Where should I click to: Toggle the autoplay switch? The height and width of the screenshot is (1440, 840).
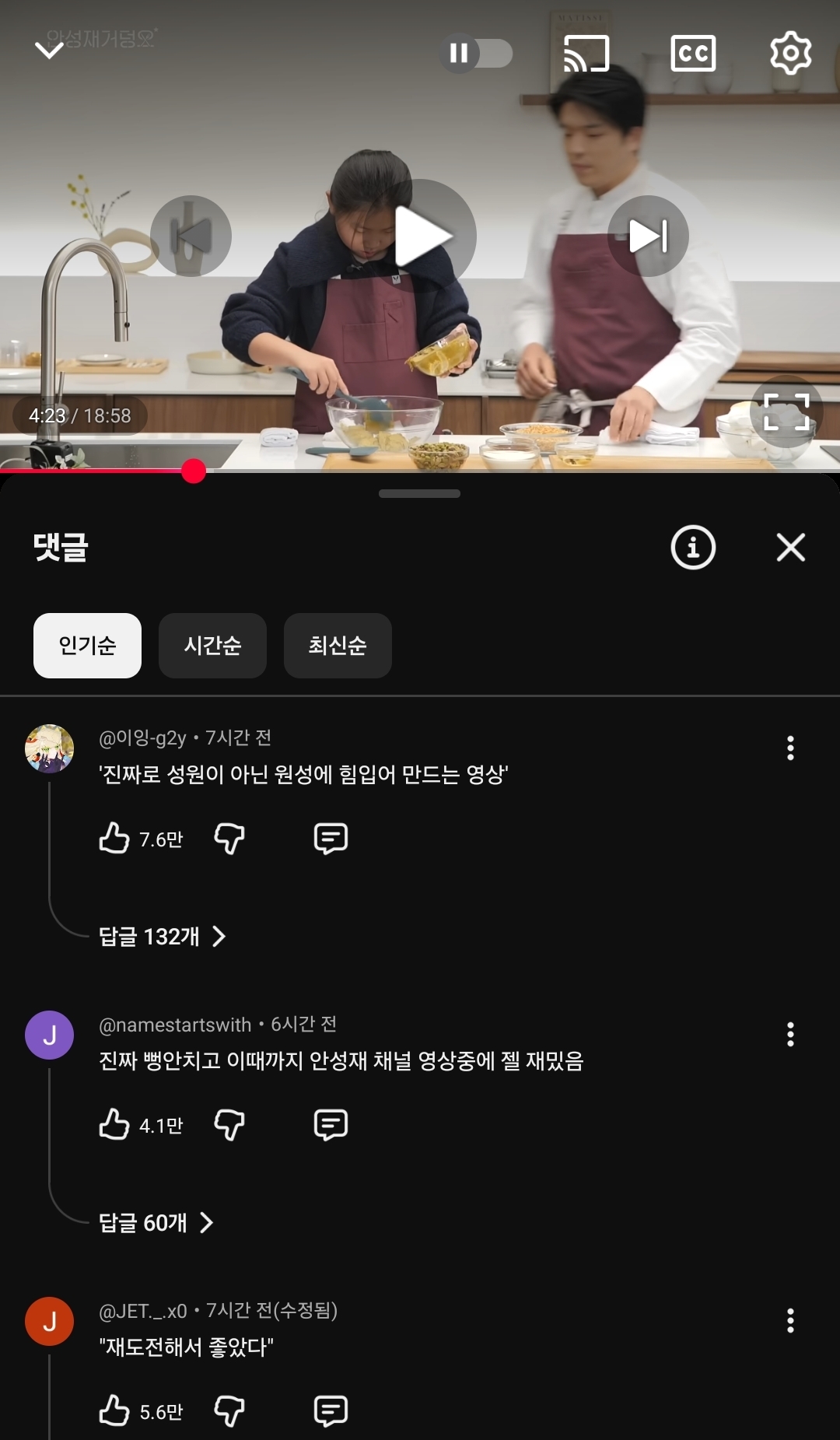[477, 53]
